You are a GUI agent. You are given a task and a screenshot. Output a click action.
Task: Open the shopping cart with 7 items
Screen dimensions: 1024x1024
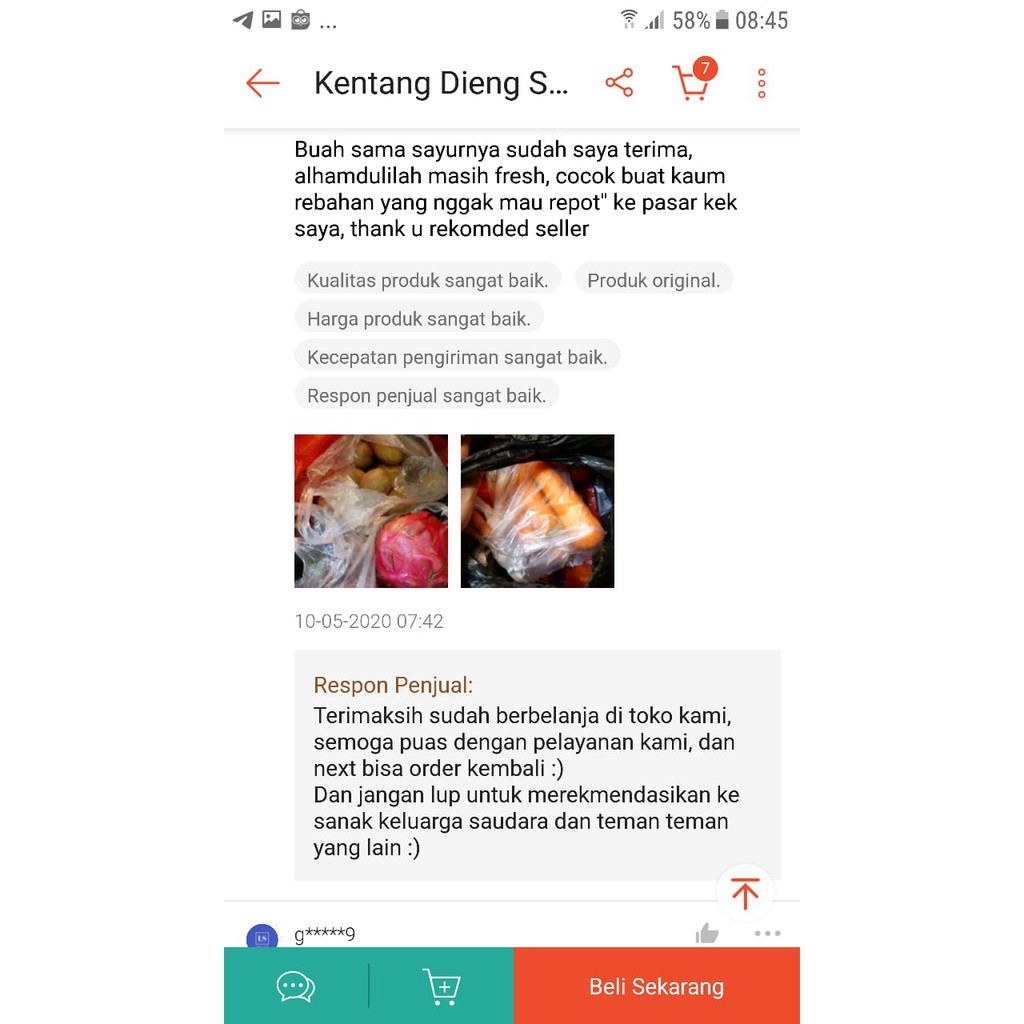click(x=691, y=83)
